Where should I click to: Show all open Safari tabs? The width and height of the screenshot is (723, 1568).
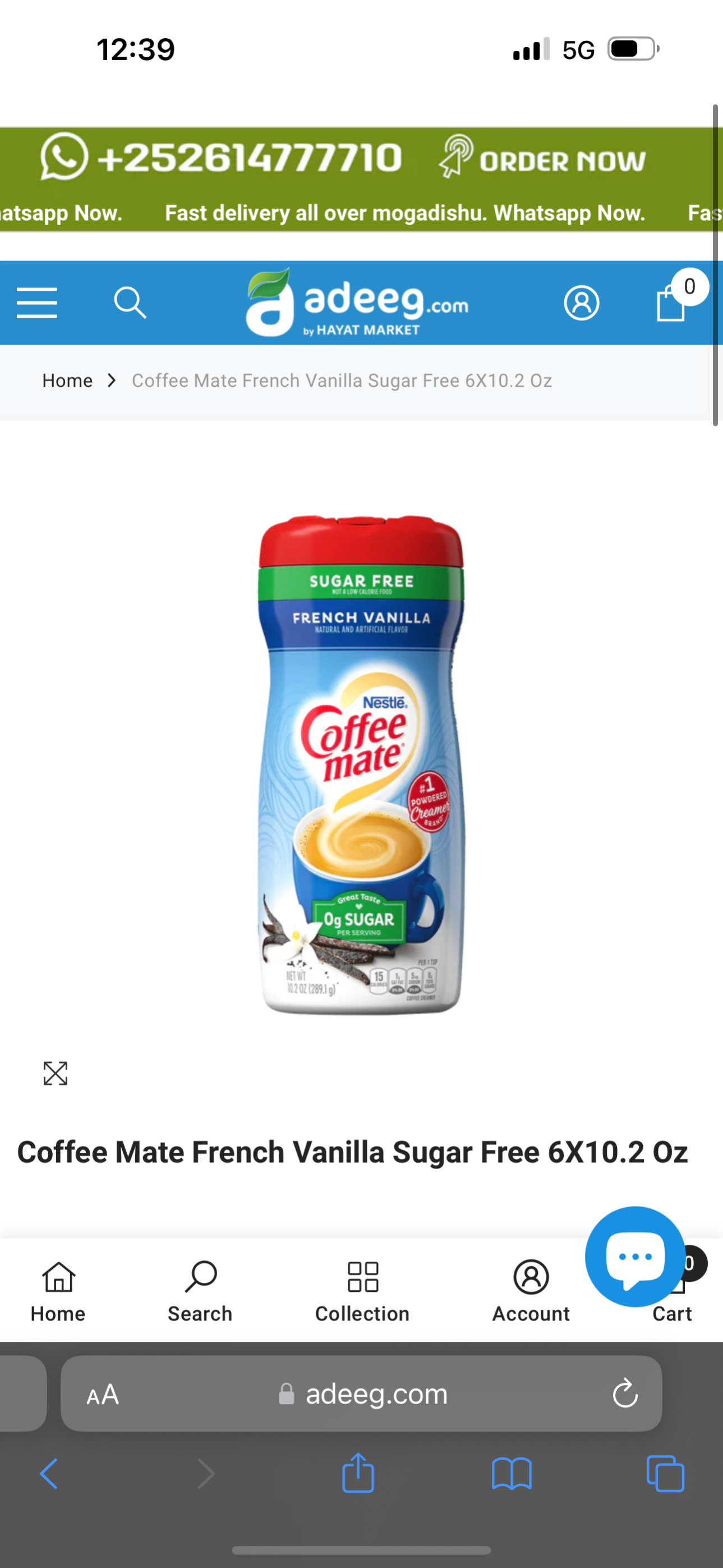(665, 1474)
